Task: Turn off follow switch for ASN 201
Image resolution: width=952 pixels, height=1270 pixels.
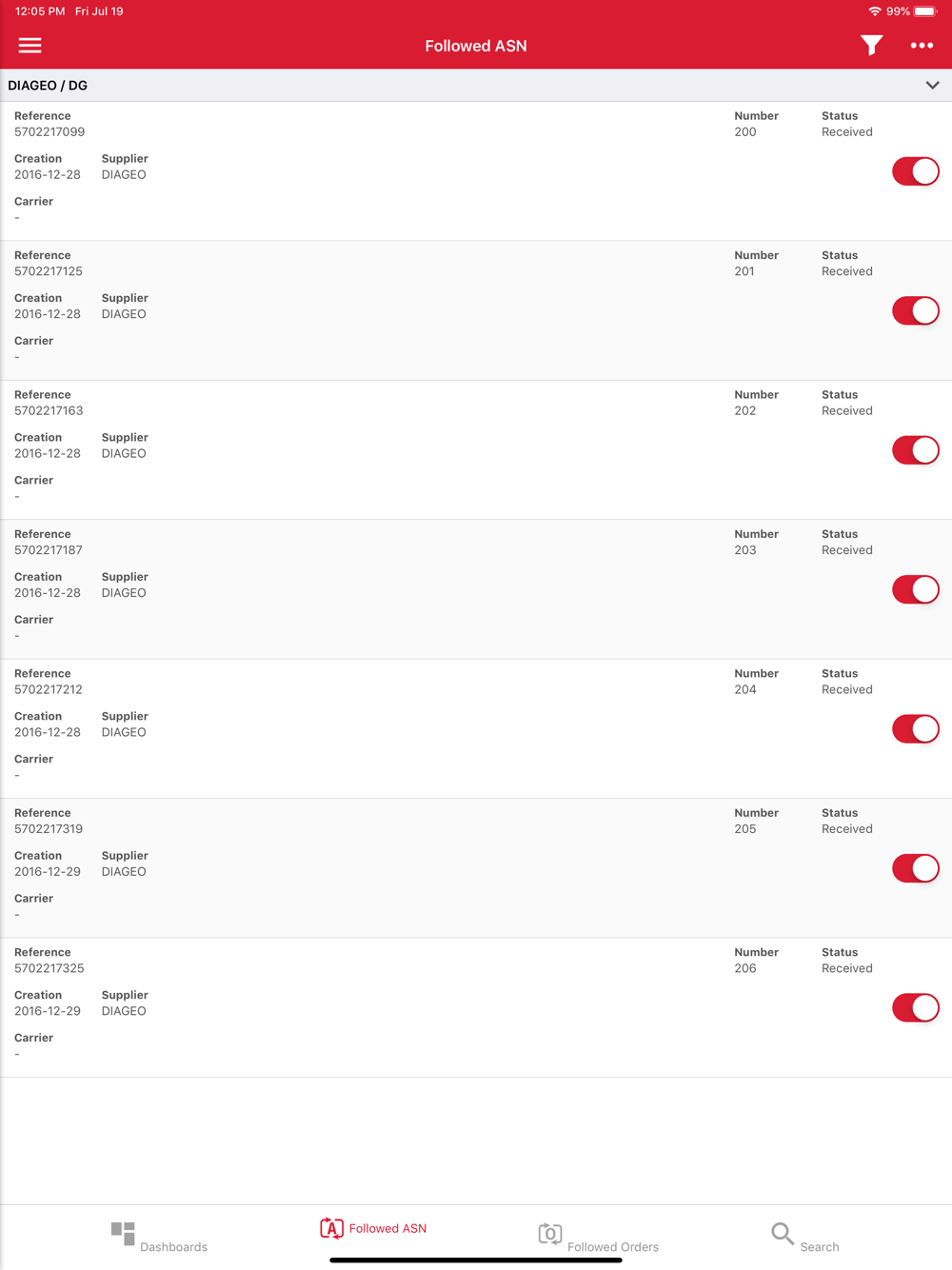Action: pyautogui.click(x=916, y=310)
